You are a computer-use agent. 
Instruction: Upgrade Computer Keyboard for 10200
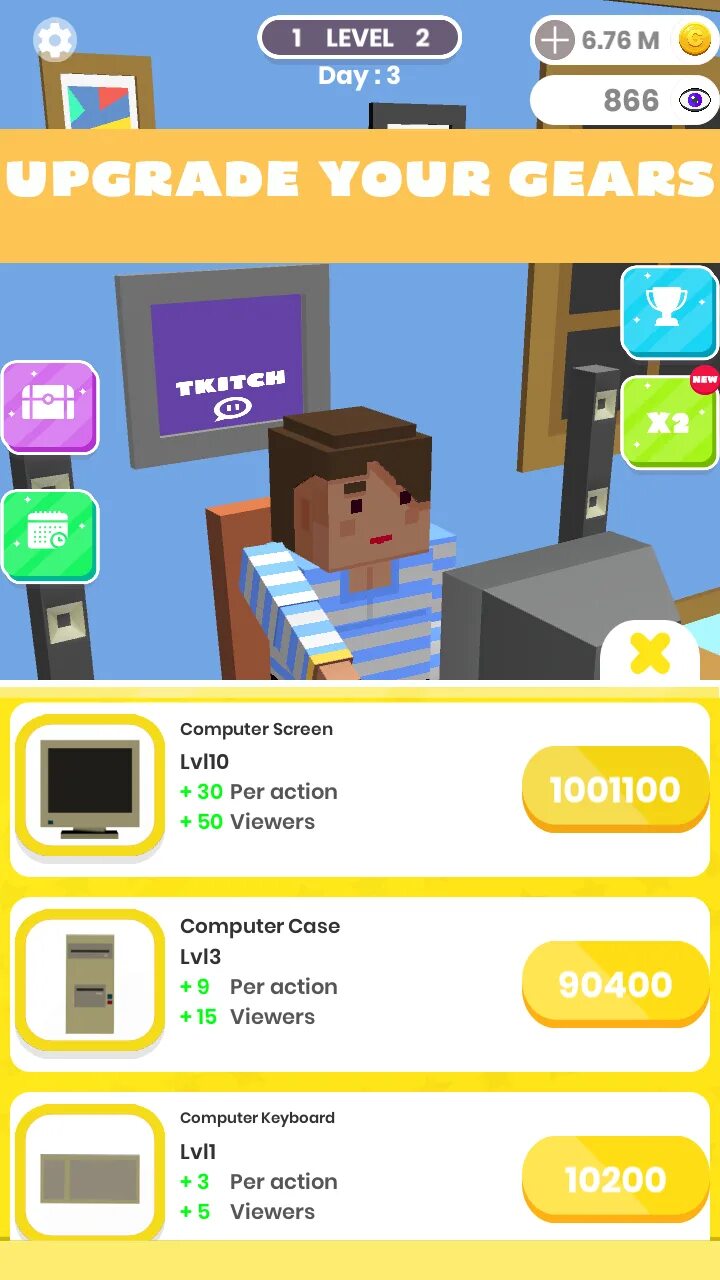click(x=615, y=1180)
